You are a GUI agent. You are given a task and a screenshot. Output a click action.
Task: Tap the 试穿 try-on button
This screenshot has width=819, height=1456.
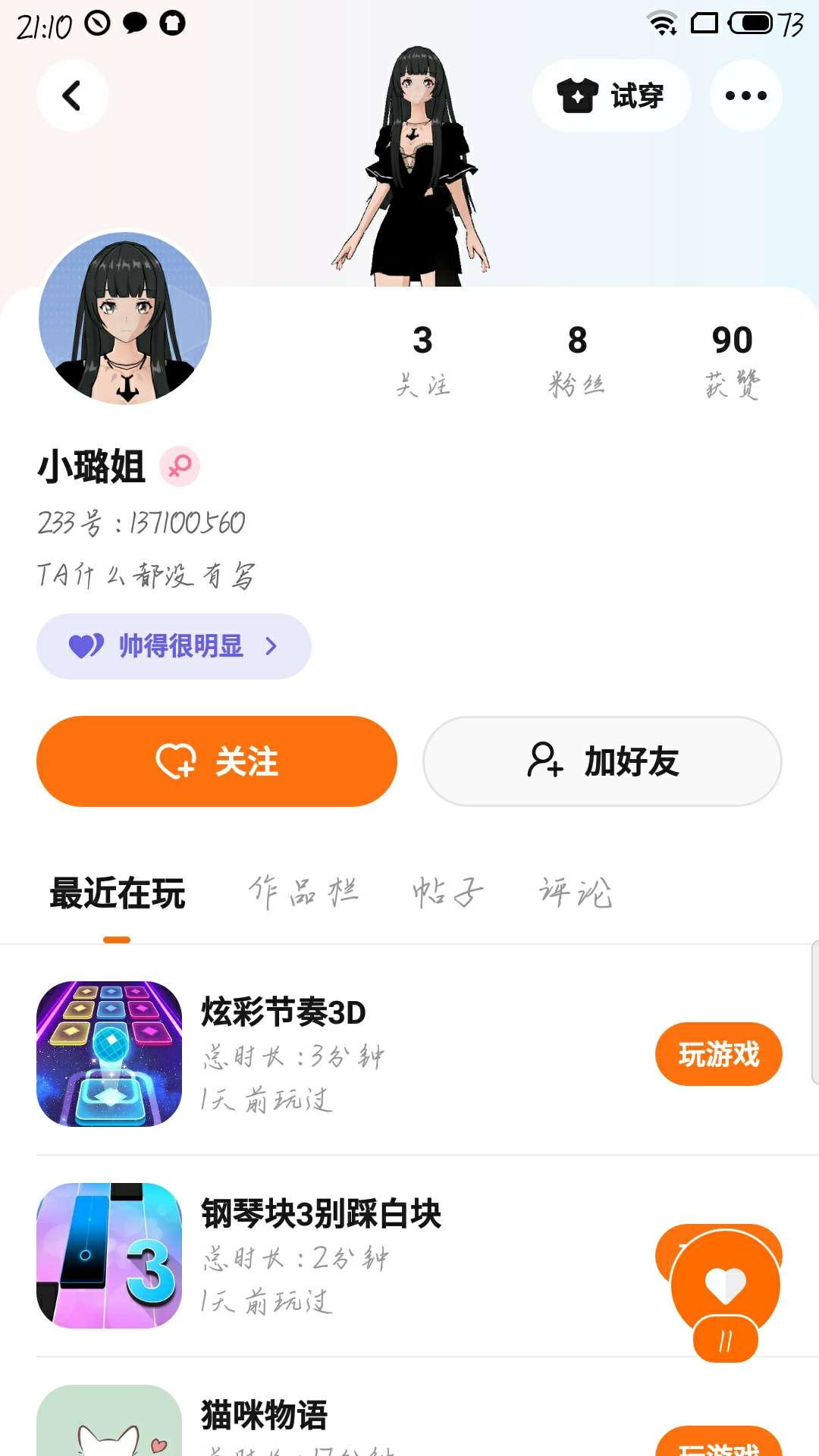(x=611, y=96)
